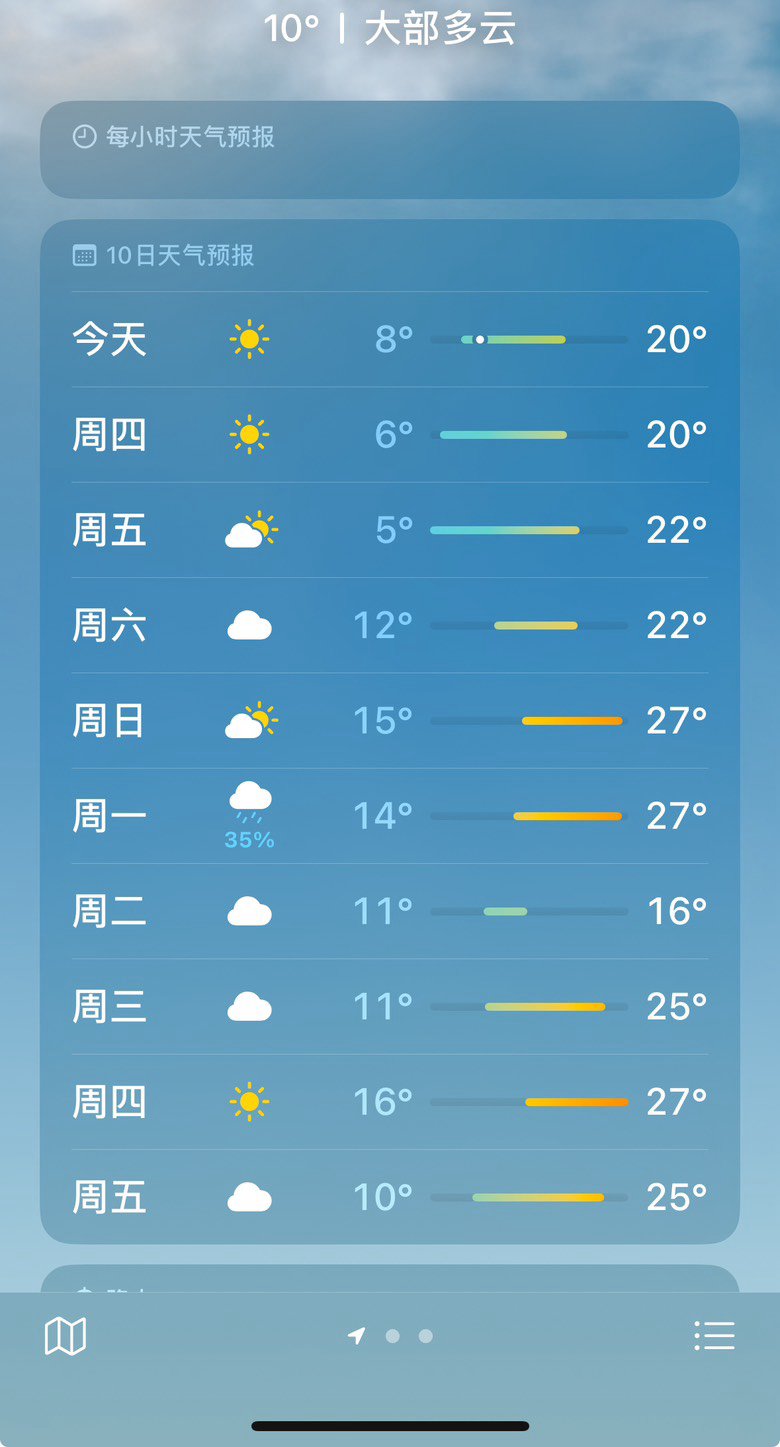This screenshot has height=1447, width=780.
Task: Open today's (今天) forecast details
Action: (390, 340)
